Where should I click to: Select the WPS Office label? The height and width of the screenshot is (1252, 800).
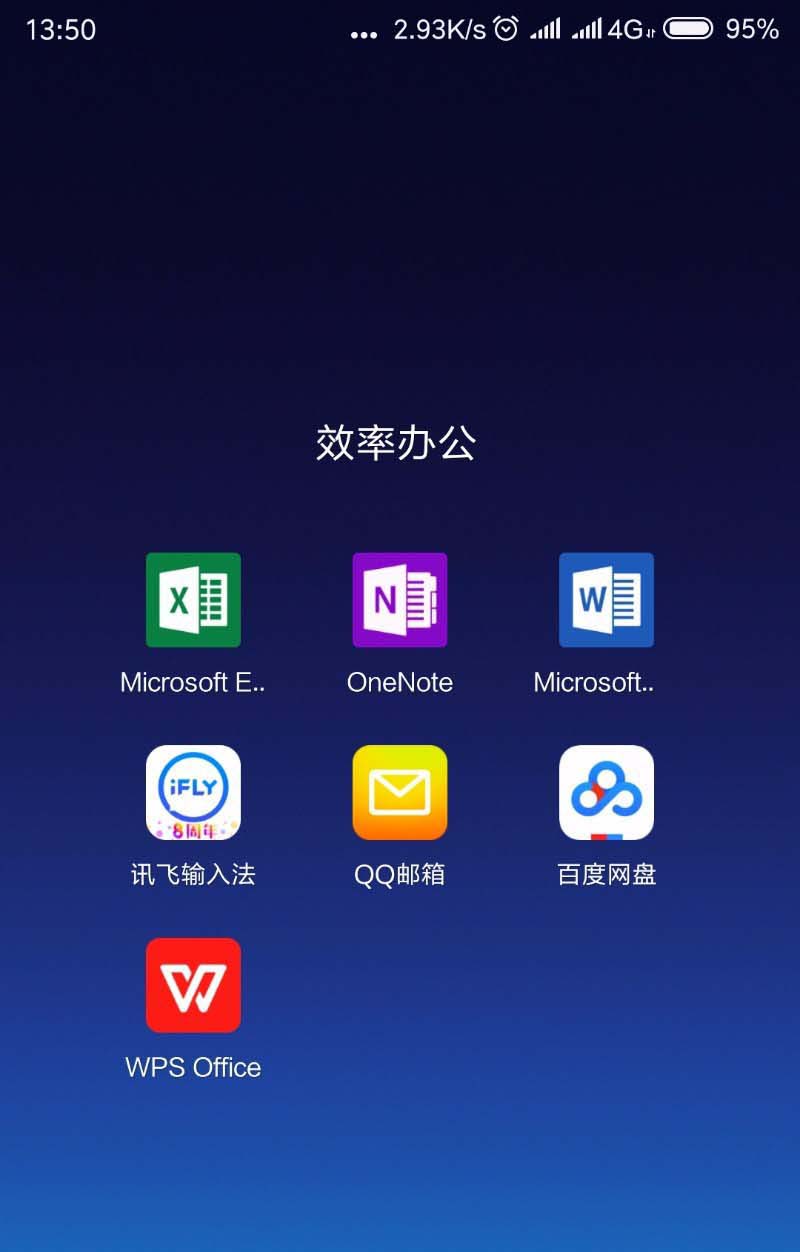(x=194, y=1067)
